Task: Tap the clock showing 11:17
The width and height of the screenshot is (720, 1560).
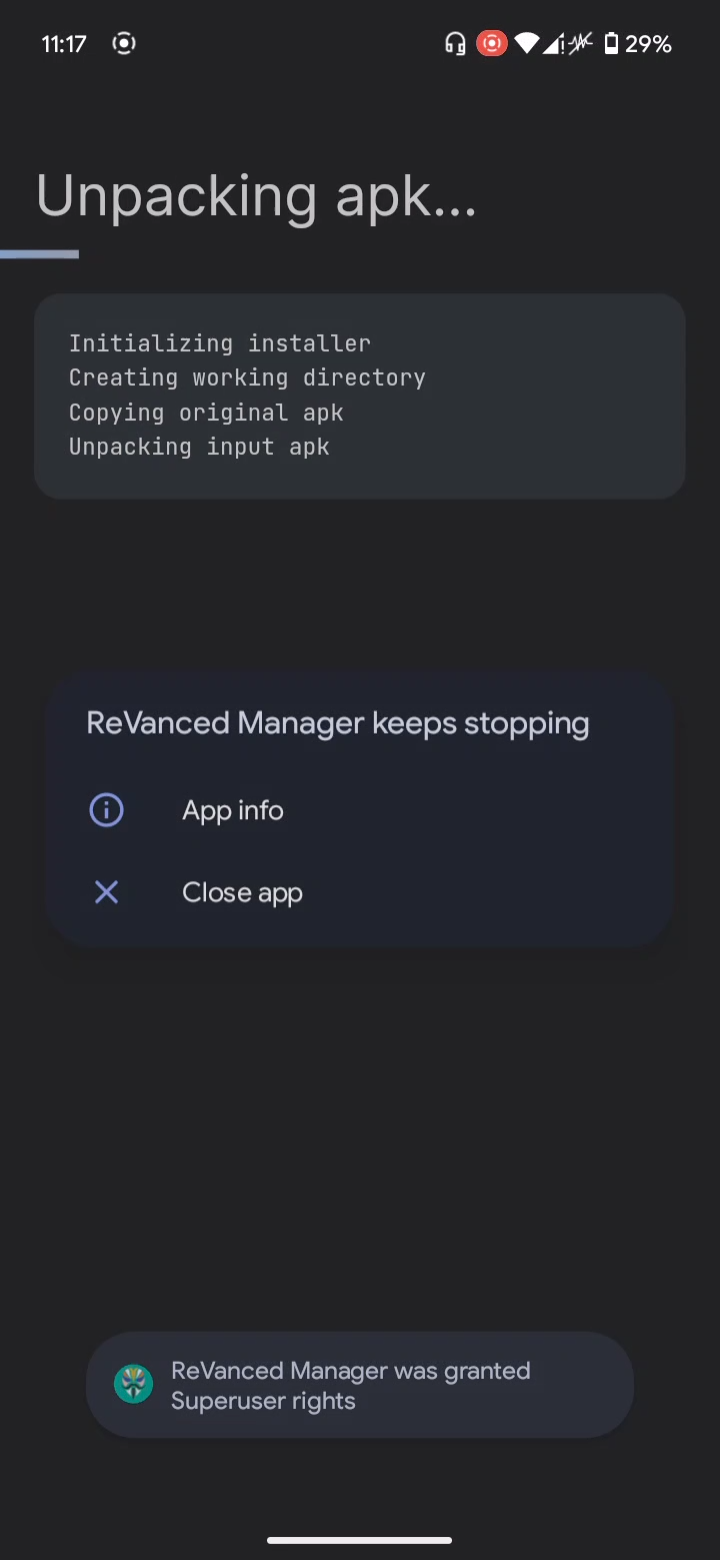Action: click(63, 43)
